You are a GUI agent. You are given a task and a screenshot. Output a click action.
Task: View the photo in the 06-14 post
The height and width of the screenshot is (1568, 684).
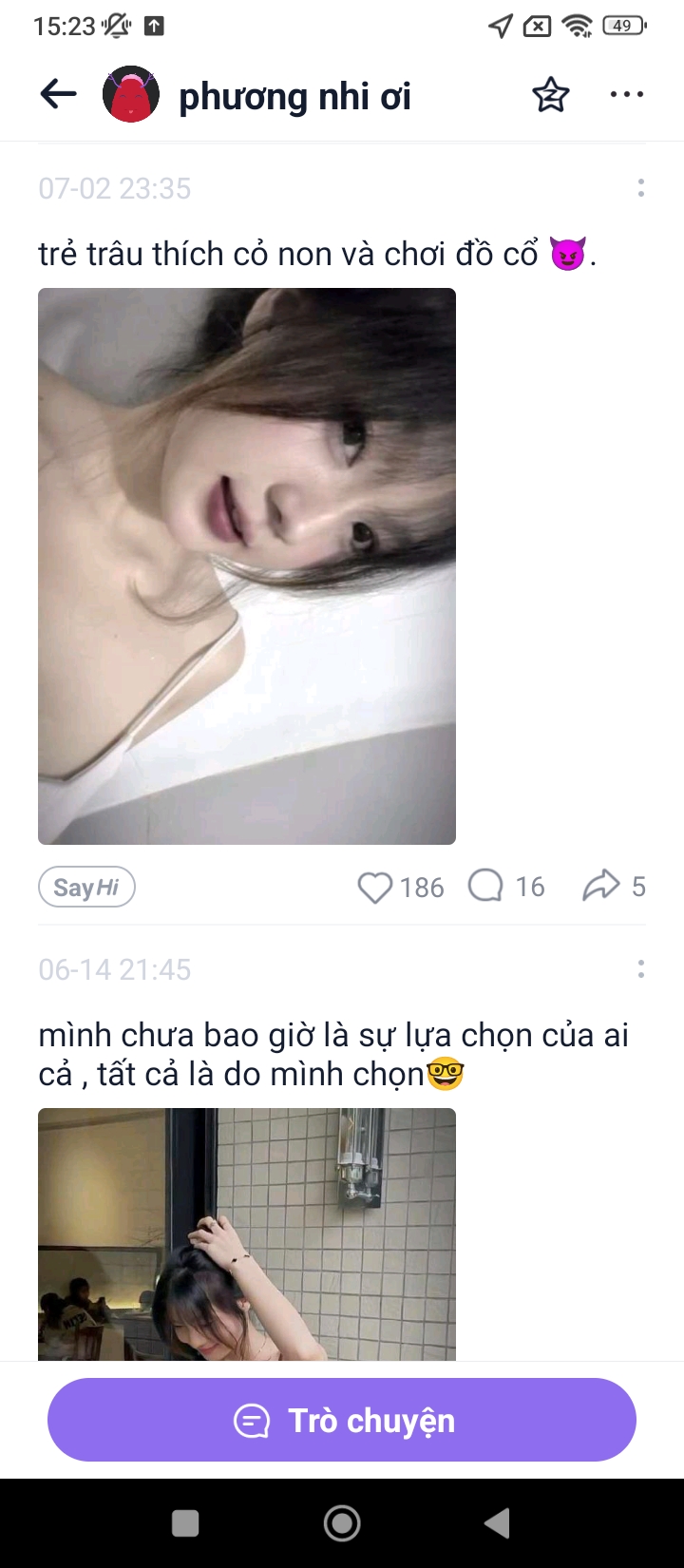[247, 1233]
